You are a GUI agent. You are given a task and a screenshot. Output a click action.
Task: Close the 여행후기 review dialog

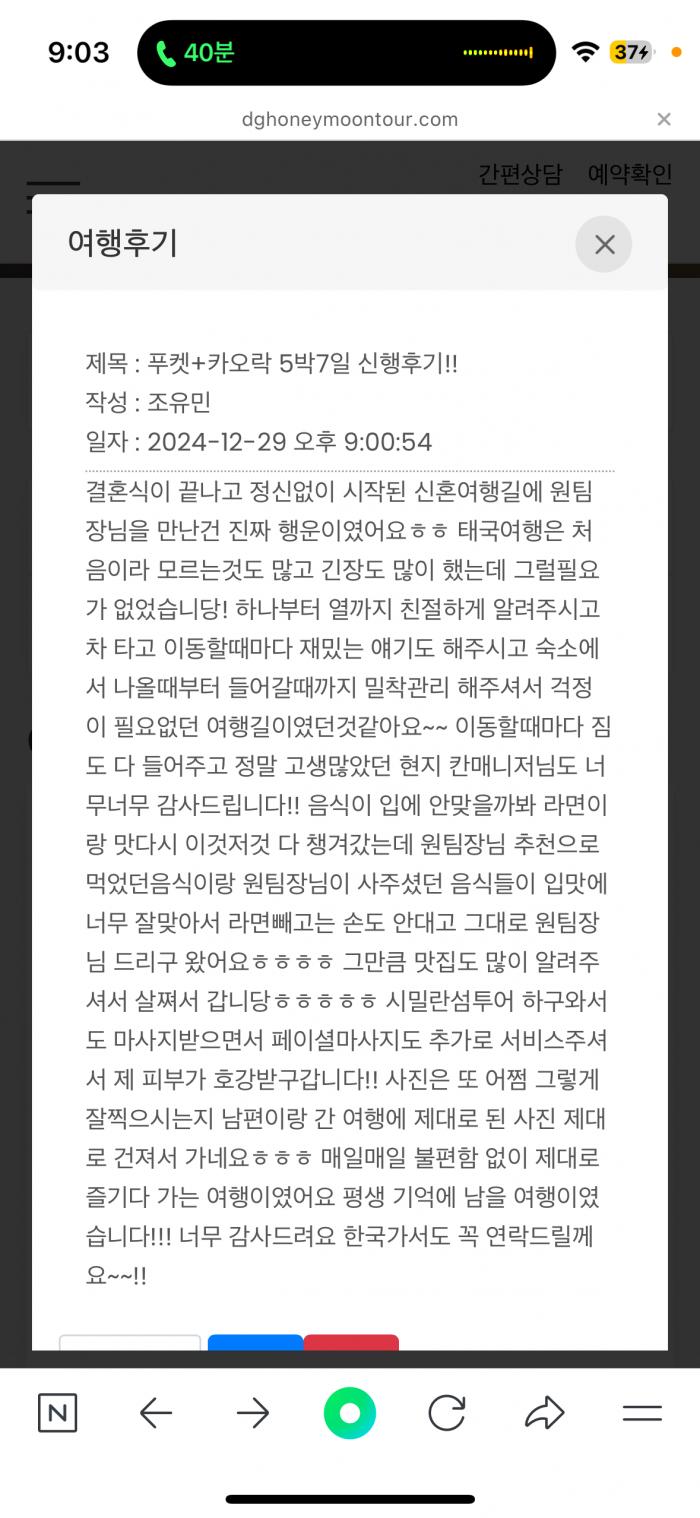coord(604,244)
